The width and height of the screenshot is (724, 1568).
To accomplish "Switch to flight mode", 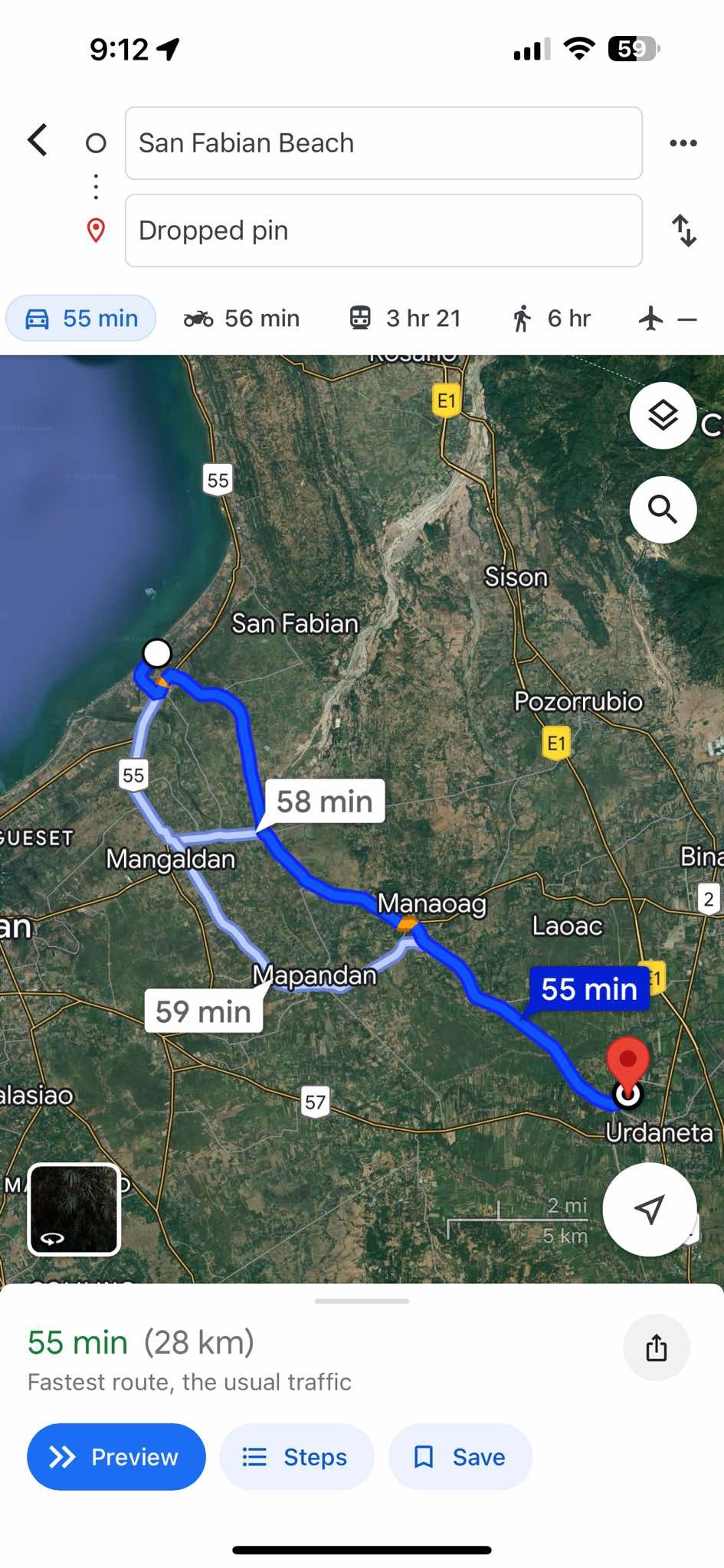I will tap(667, 318).
